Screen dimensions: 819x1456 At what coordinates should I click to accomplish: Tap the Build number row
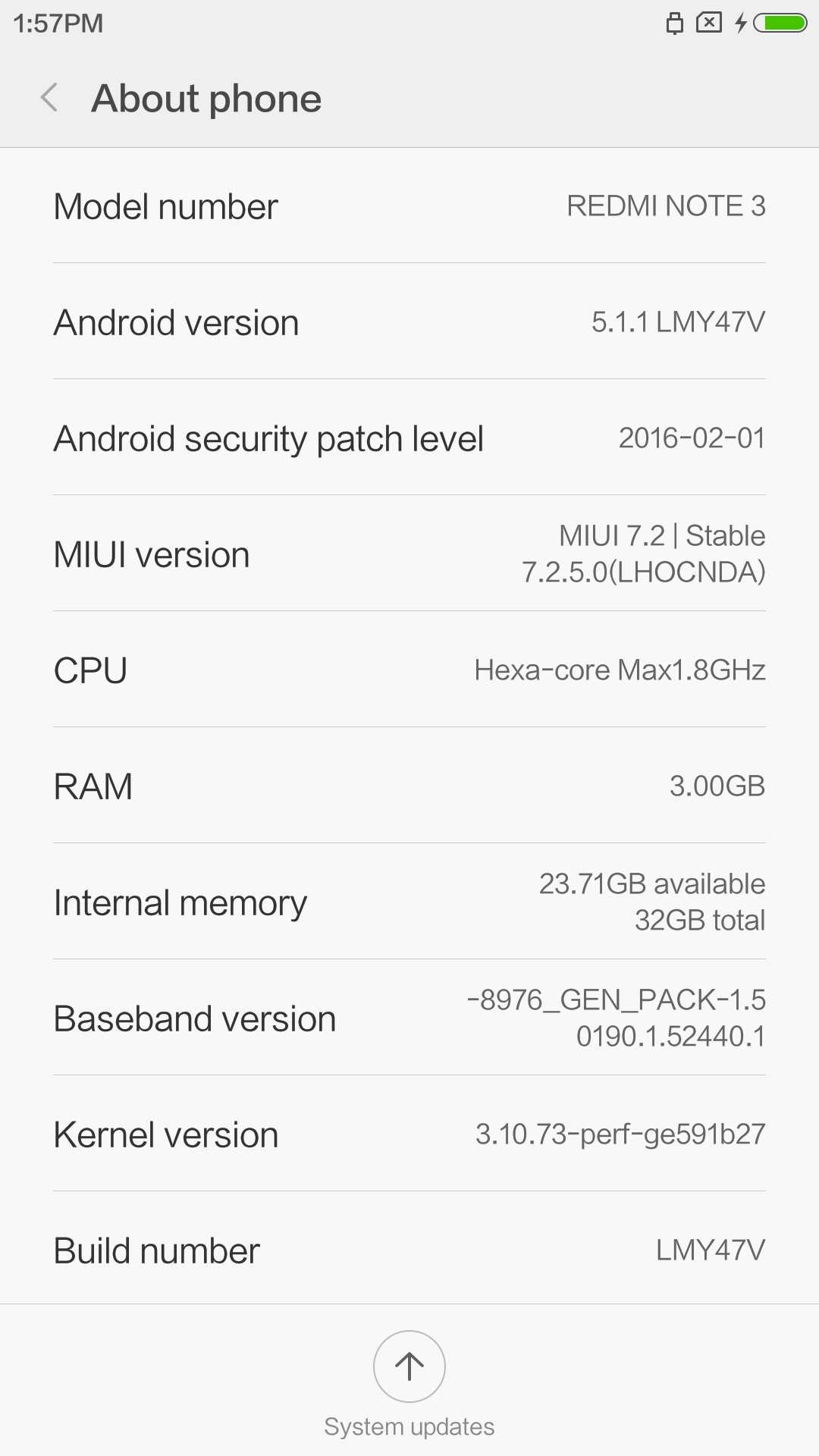(409, 1250)
